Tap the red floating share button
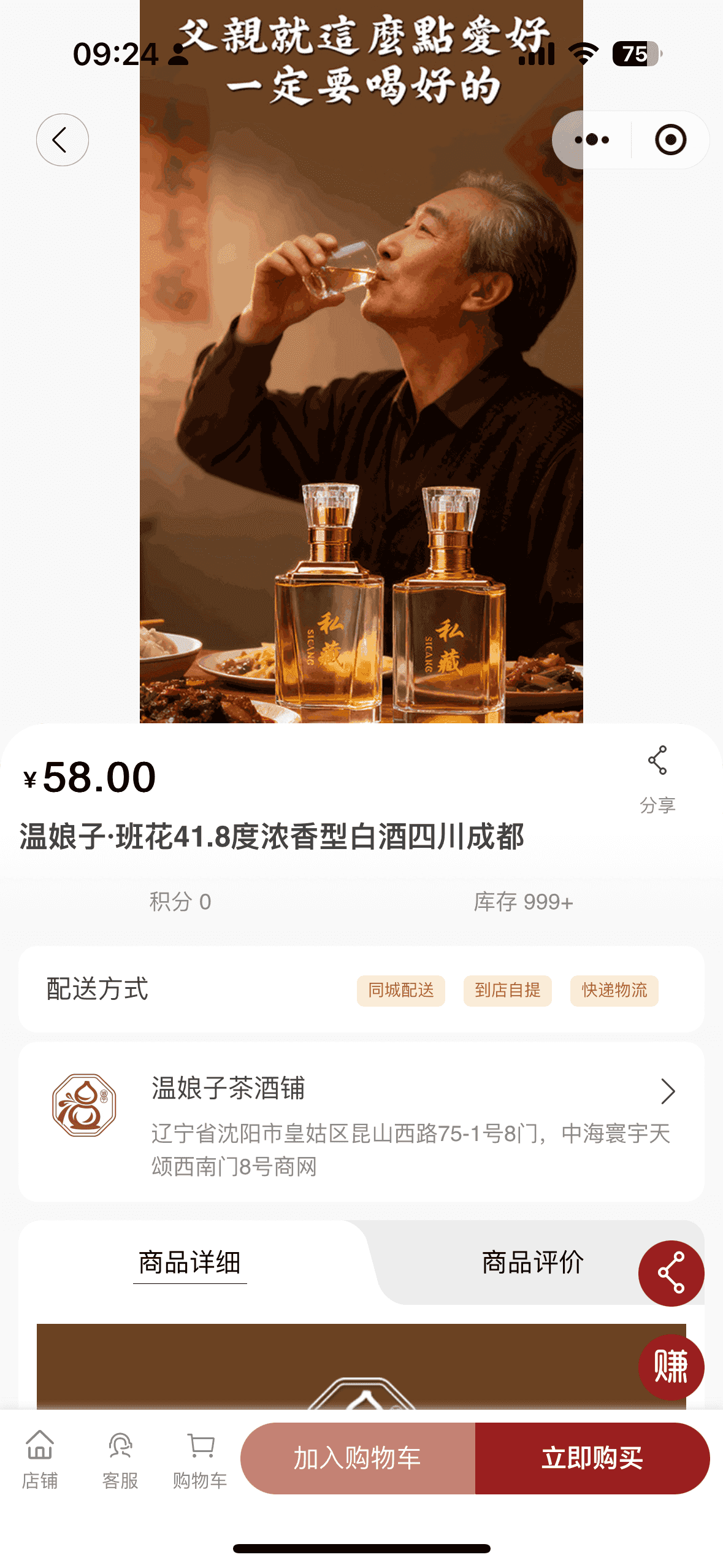This screenshot has width=723, height=1568. pos(671,1274)
